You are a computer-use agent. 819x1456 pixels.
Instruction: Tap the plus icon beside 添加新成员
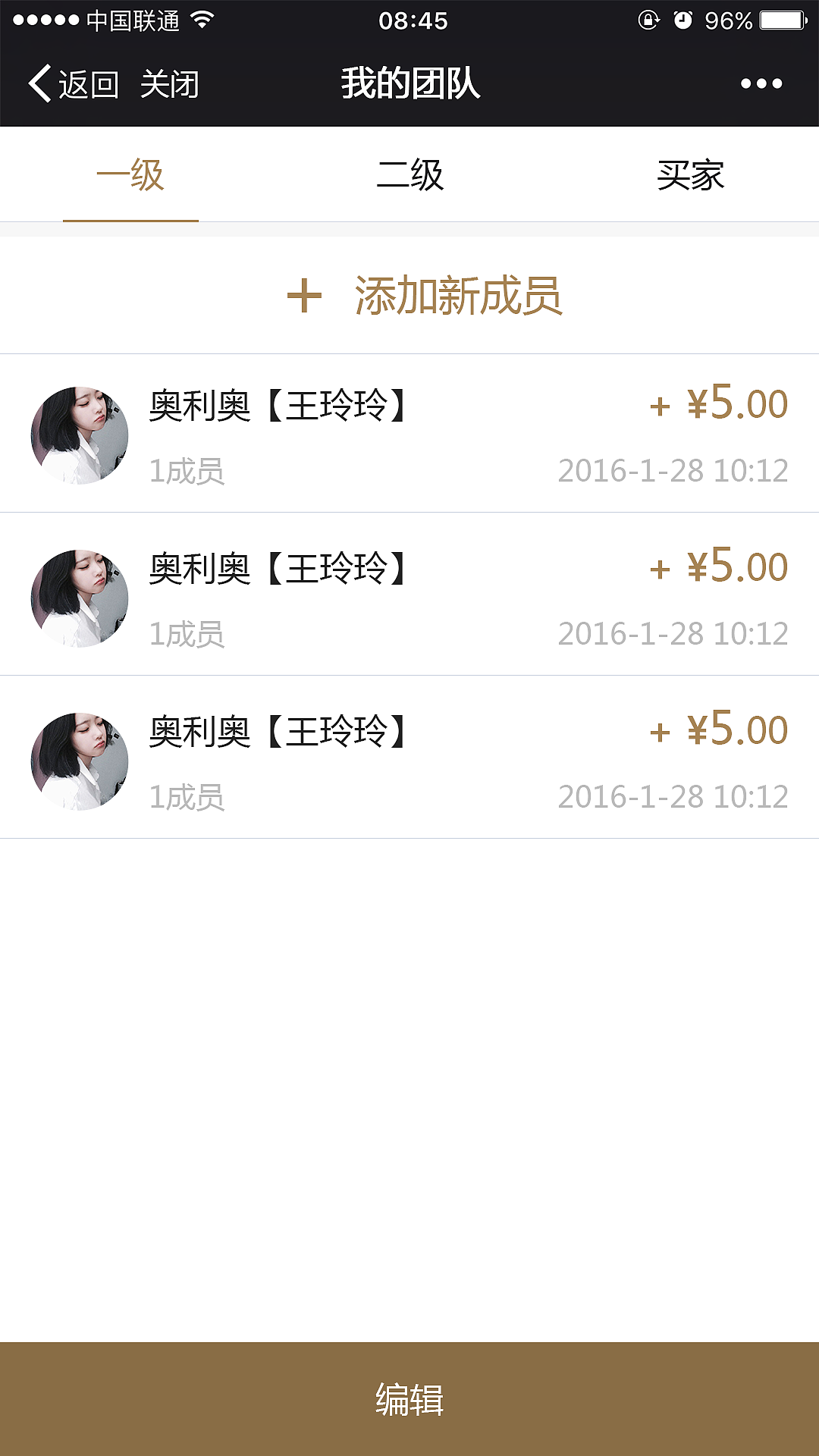303,296
